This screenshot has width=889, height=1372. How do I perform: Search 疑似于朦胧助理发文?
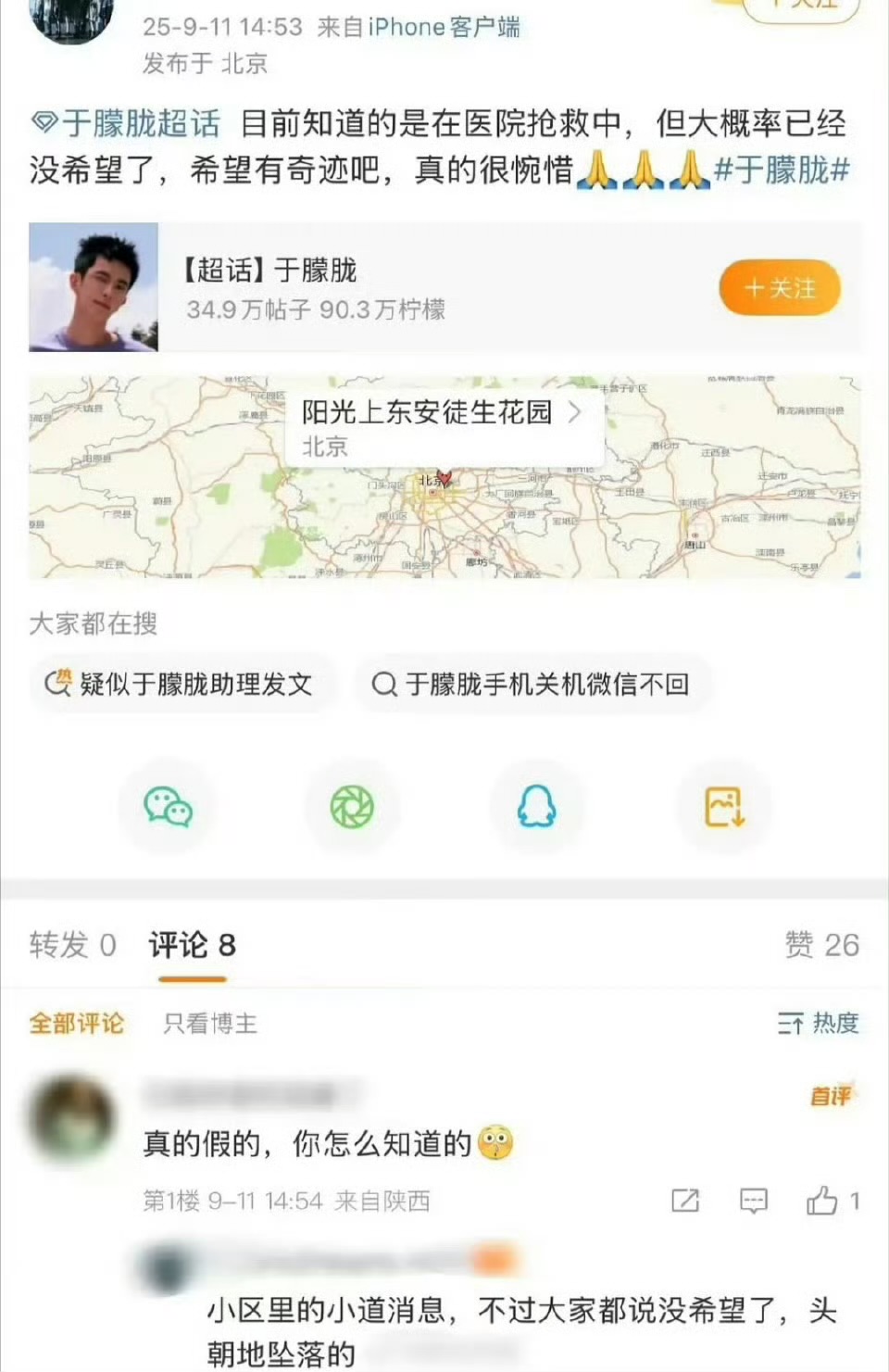(182, 684)
